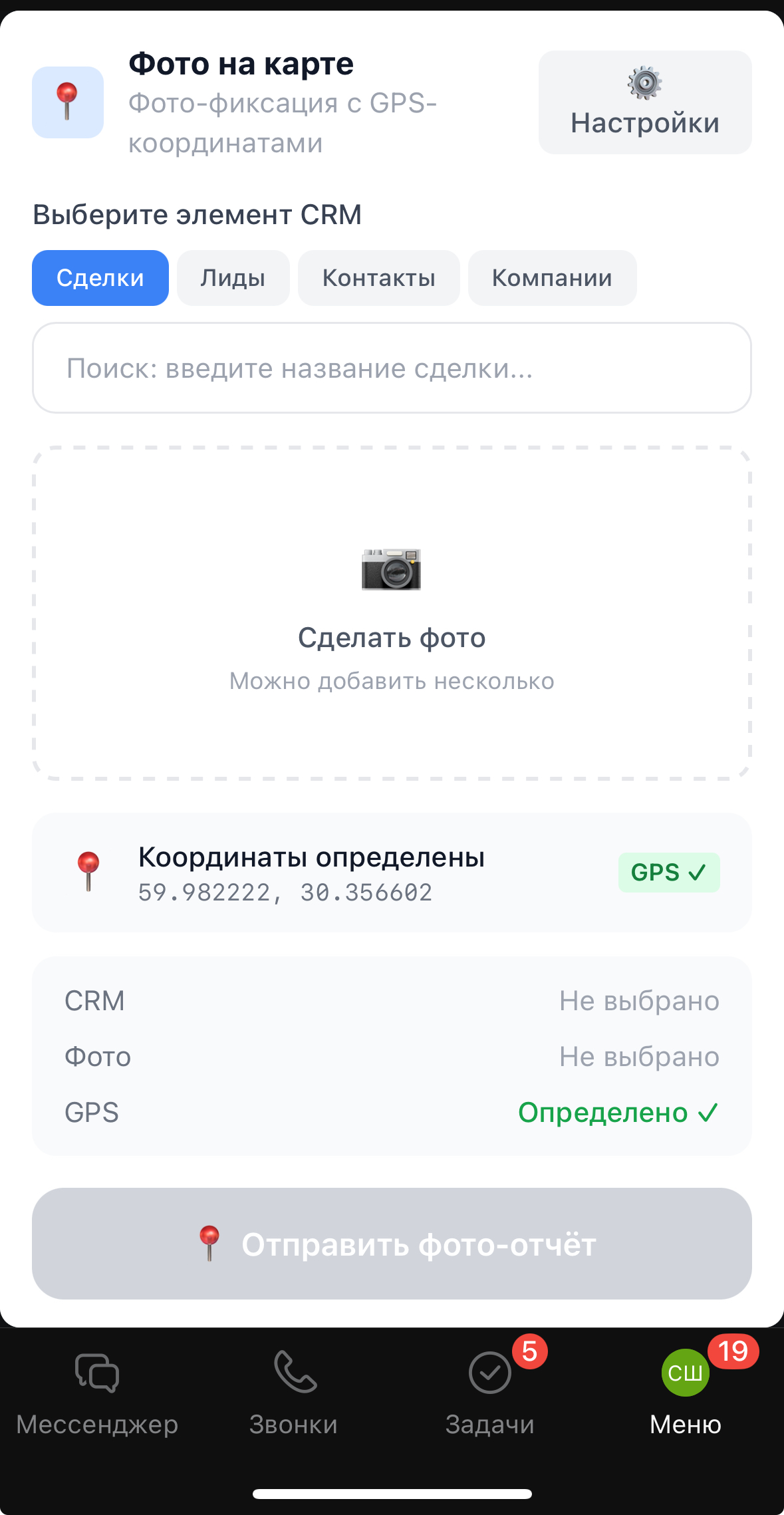Switch to the Компании chip

click(552, 278)
